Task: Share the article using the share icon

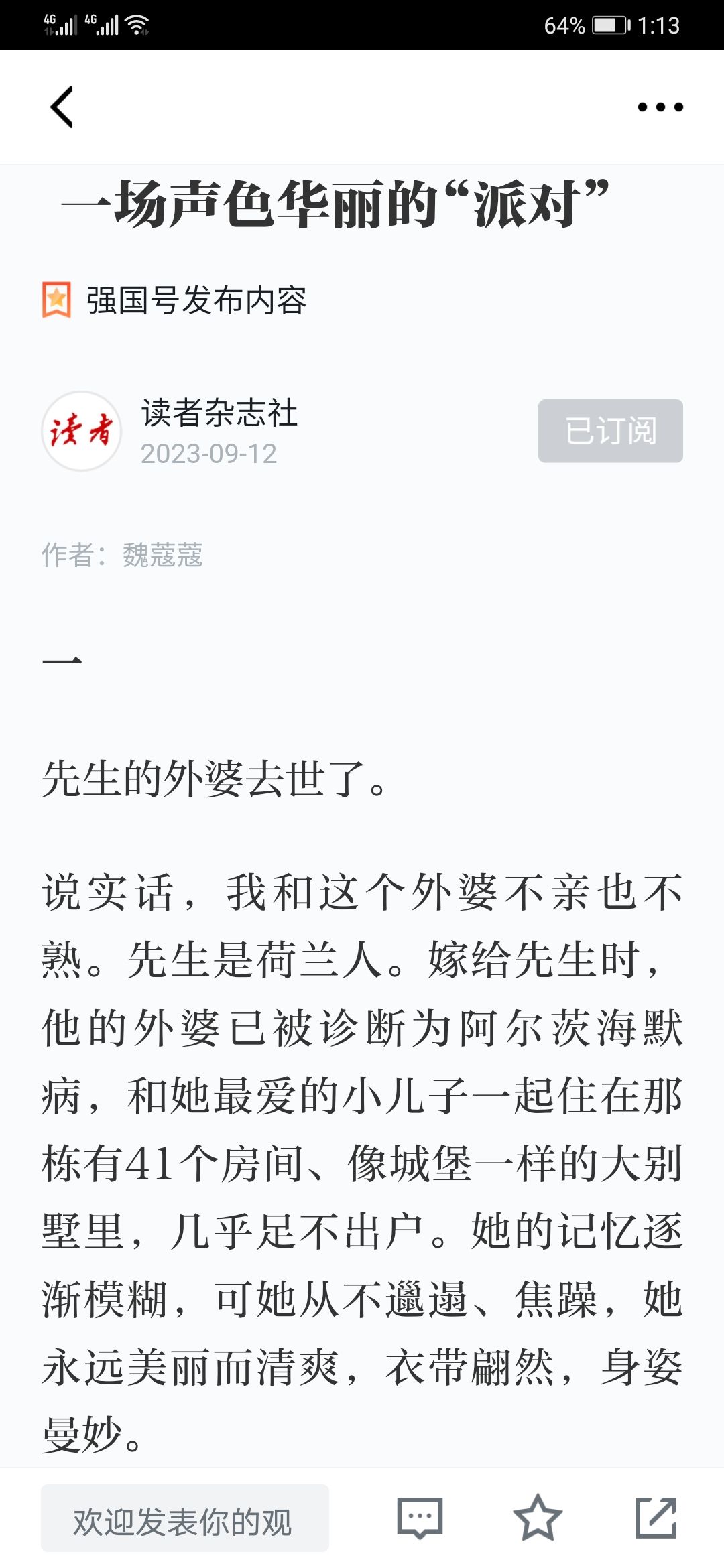Action: 656,1518
